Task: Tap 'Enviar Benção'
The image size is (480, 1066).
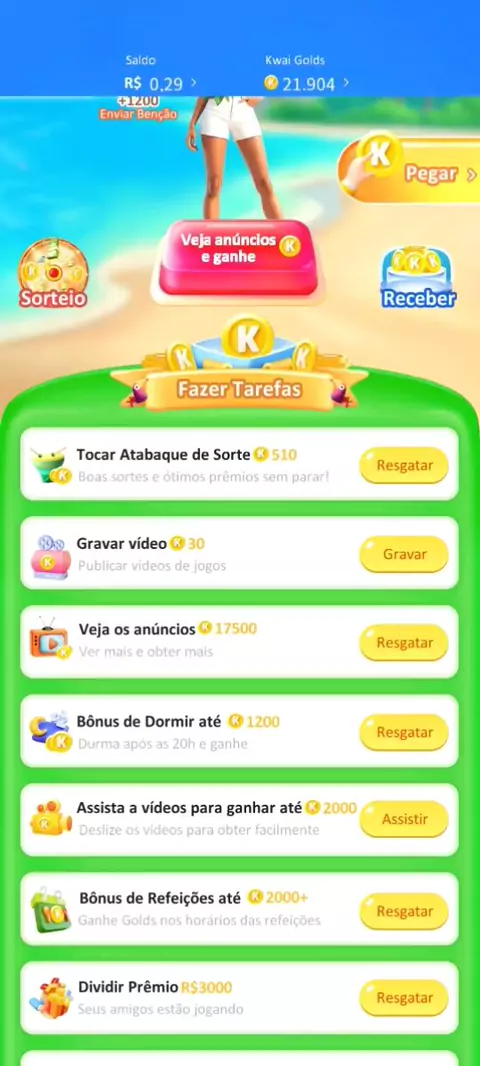Action: pyautogui.click(x=138, y=114)
